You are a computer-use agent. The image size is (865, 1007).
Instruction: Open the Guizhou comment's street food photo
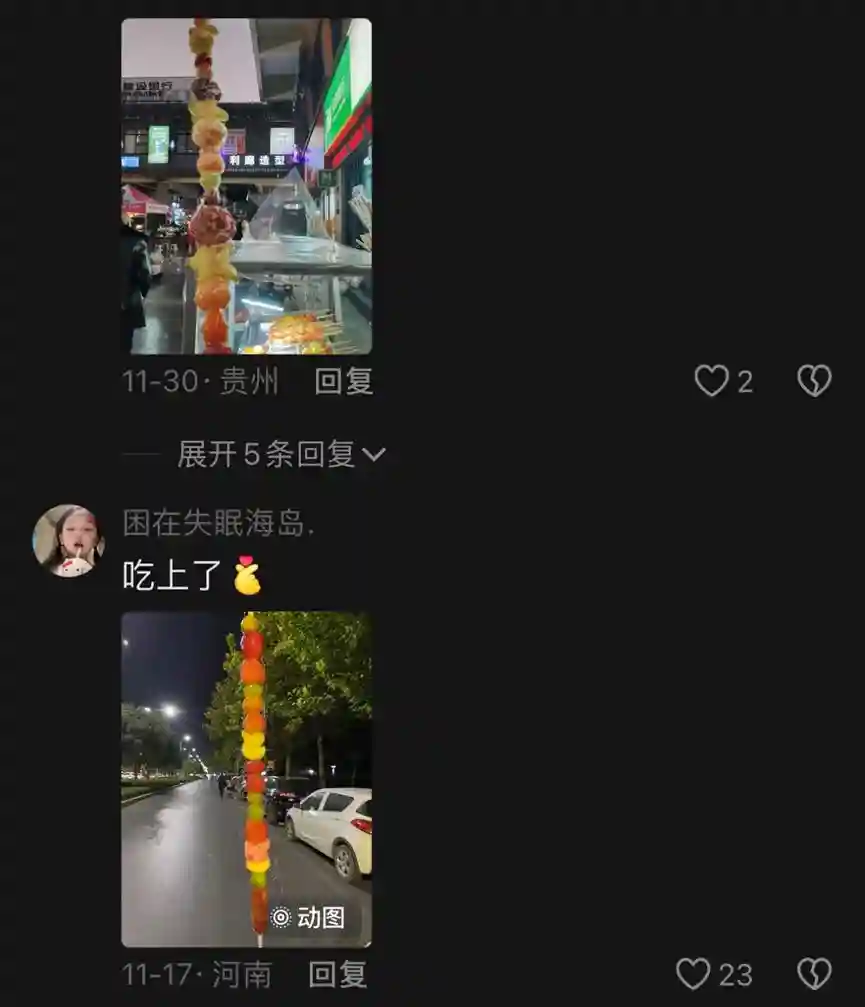[x=246, y=186]
